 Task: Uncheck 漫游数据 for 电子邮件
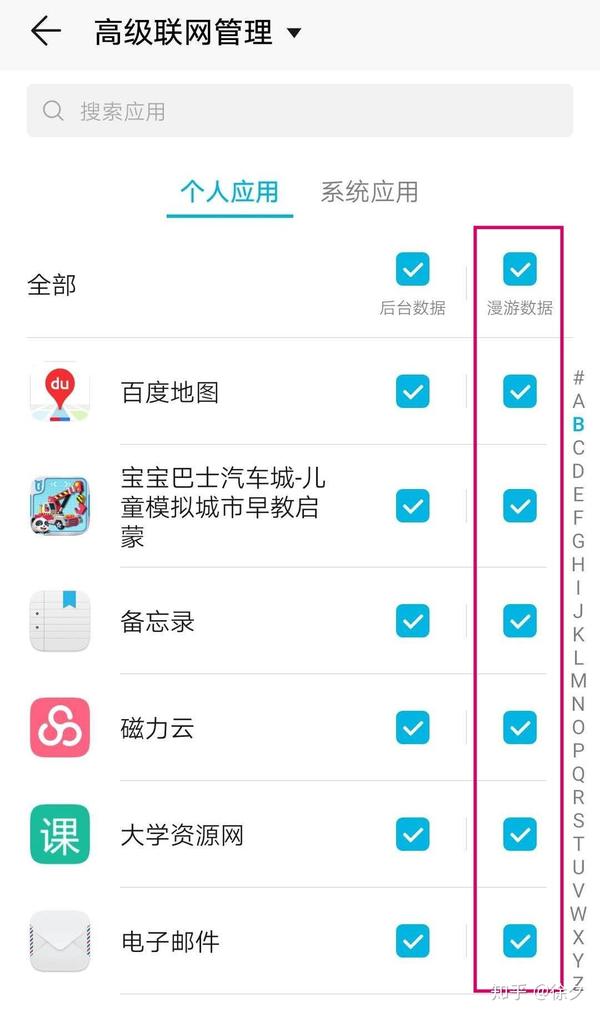coord(519,940)
